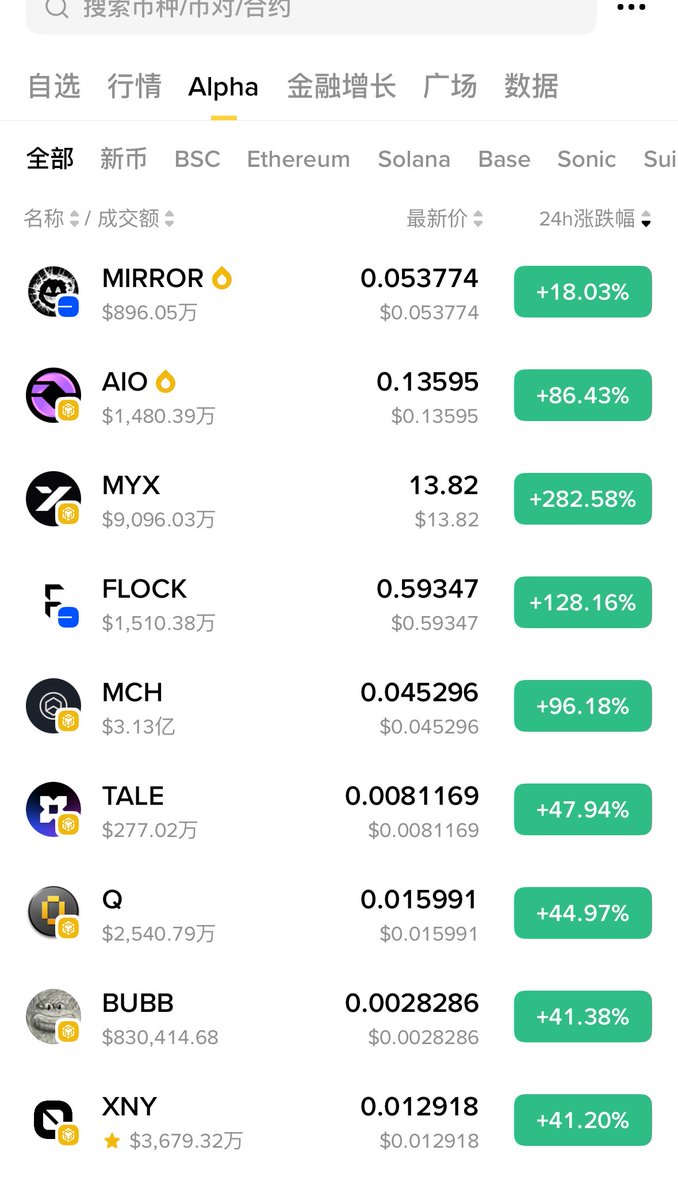This screenshot has width=678, height=1200.
Task: Filter list by 新币
Action: [x=124, y=159]
